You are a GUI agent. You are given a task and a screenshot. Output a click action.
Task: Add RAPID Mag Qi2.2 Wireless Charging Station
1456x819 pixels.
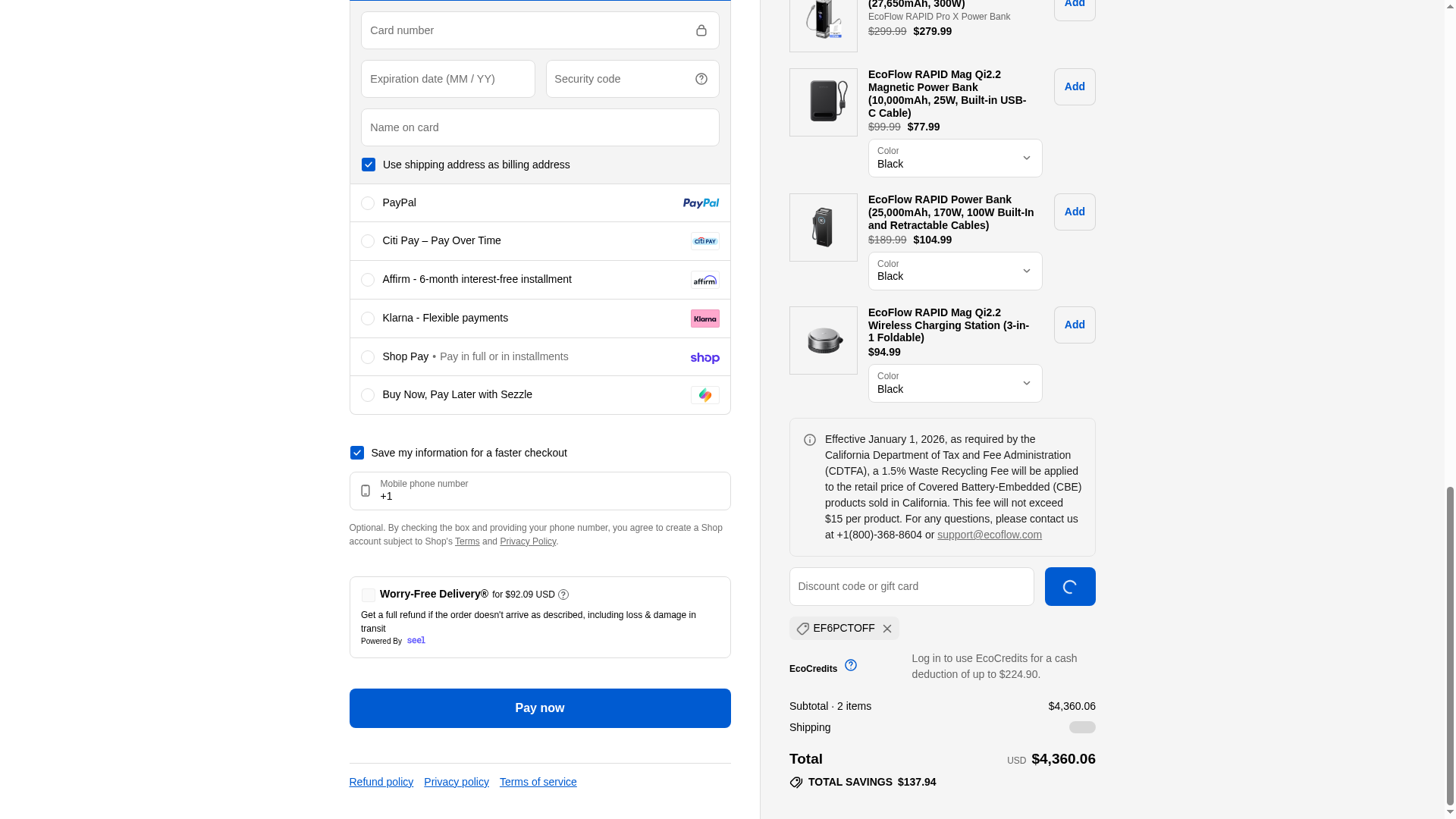(x=1074, y=325)
